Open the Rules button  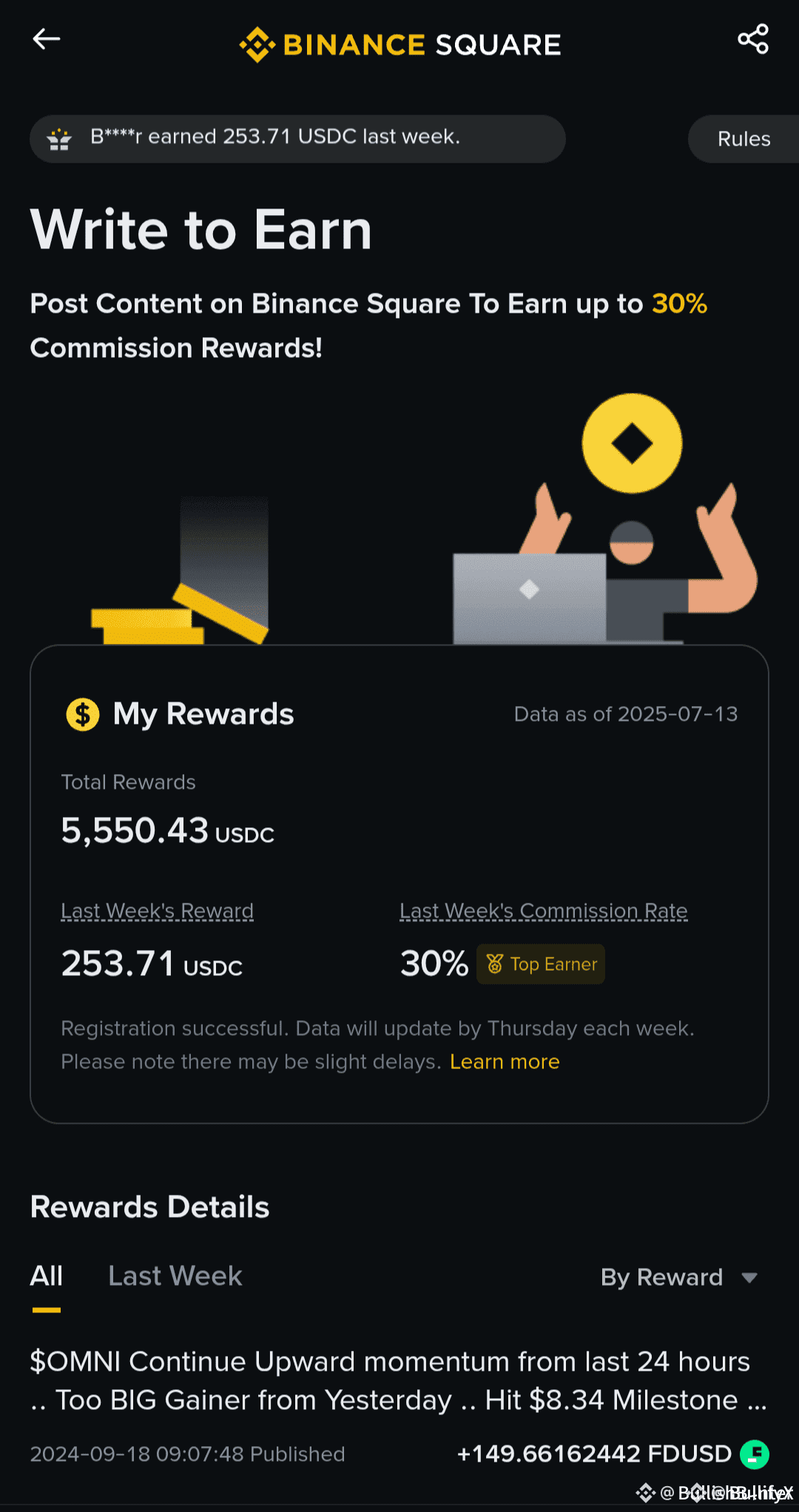744,139
